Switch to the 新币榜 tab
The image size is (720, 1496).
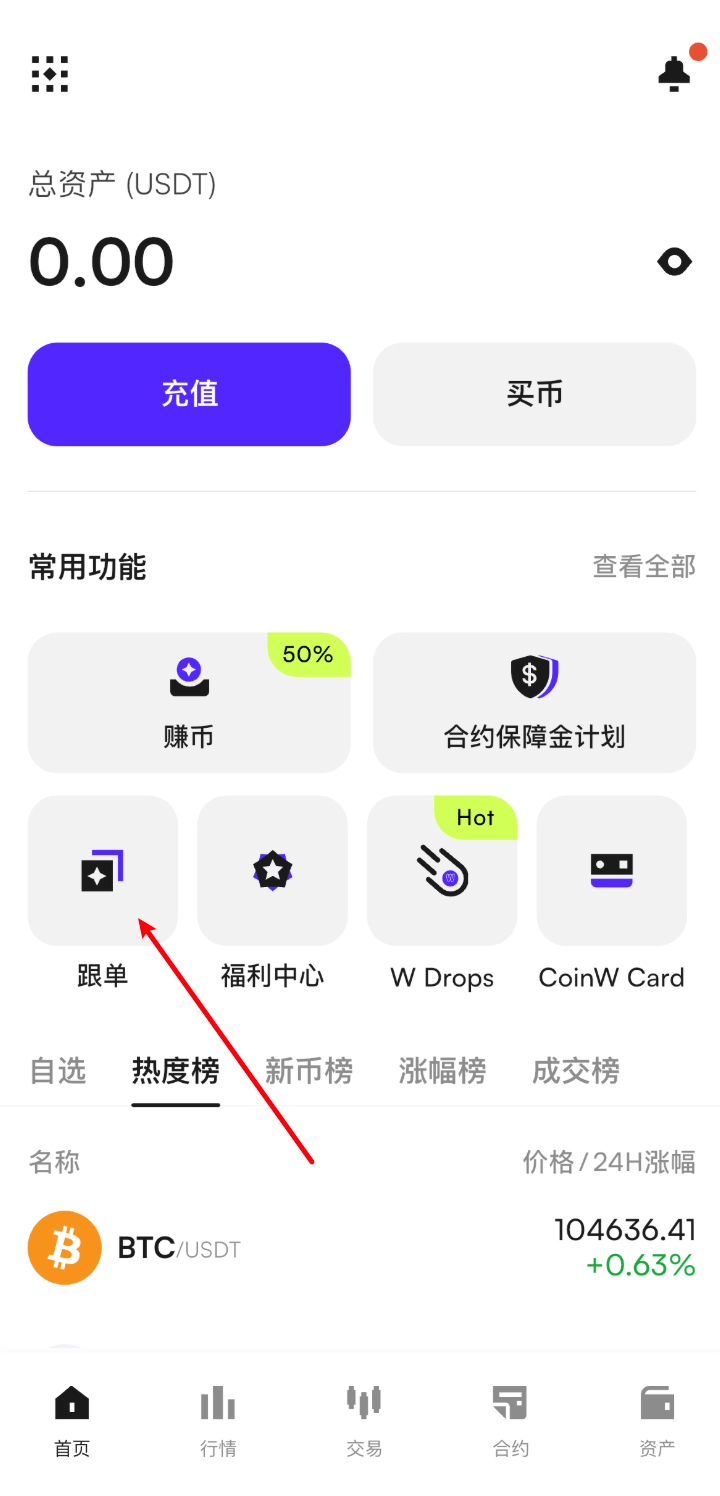309,1071
